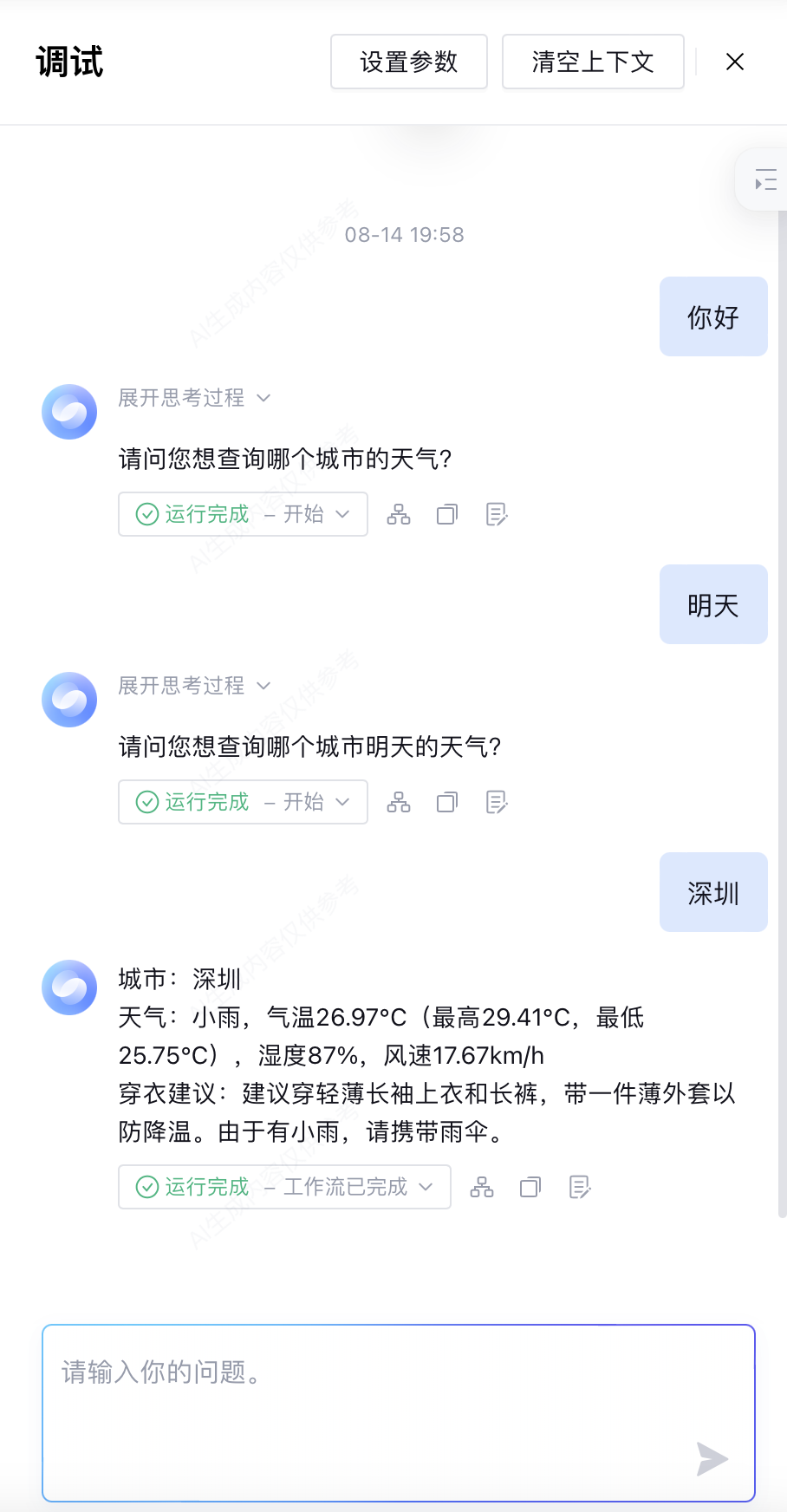View workflow diagram for the 深圳 weather reply
The image size is (787, 1512).
(482, 1187)
